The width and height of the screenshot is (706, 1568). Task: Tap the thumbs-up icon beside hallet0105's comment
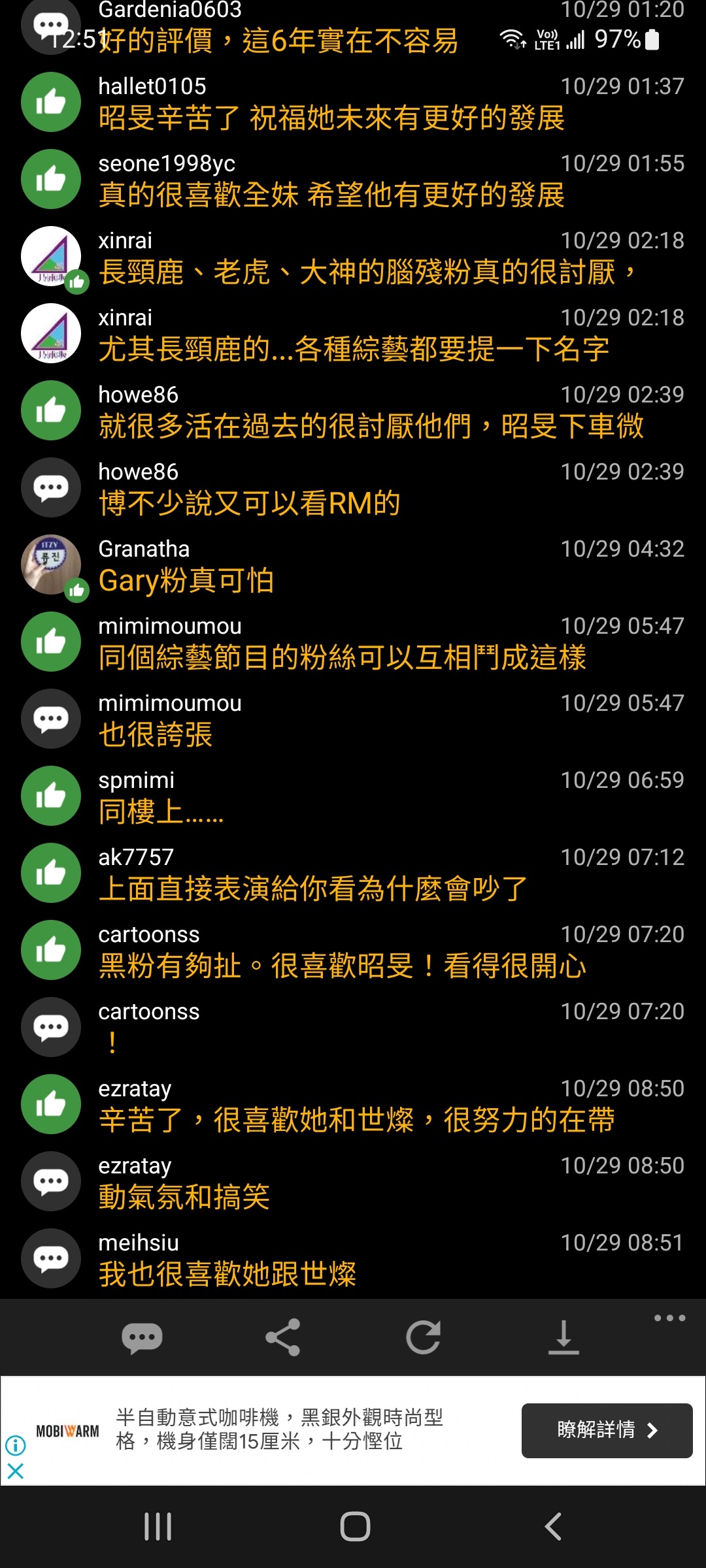pos(50,101)
